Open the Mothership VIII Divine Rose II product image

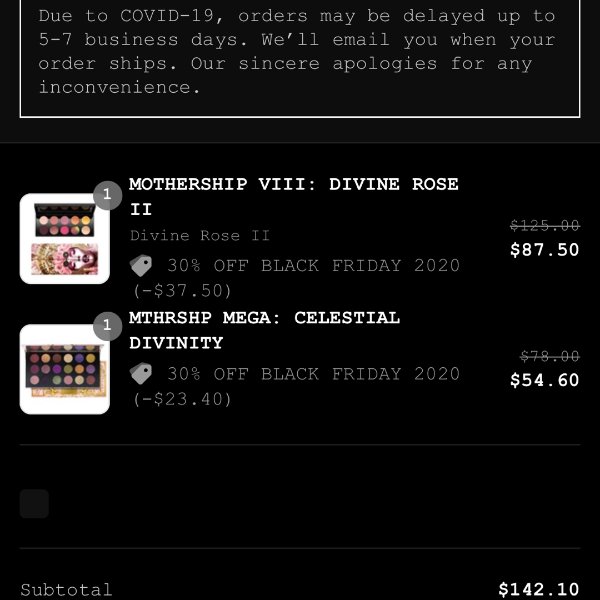click(64, 239)
